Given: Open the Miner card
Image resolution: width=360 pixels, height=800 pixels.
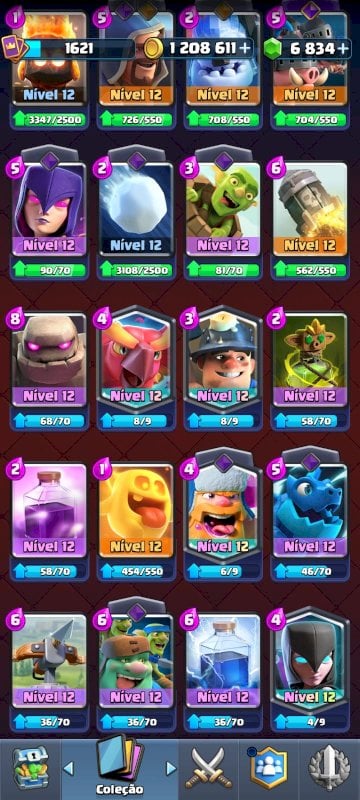Looking at the screenshot, I should [x=223, y=359].
